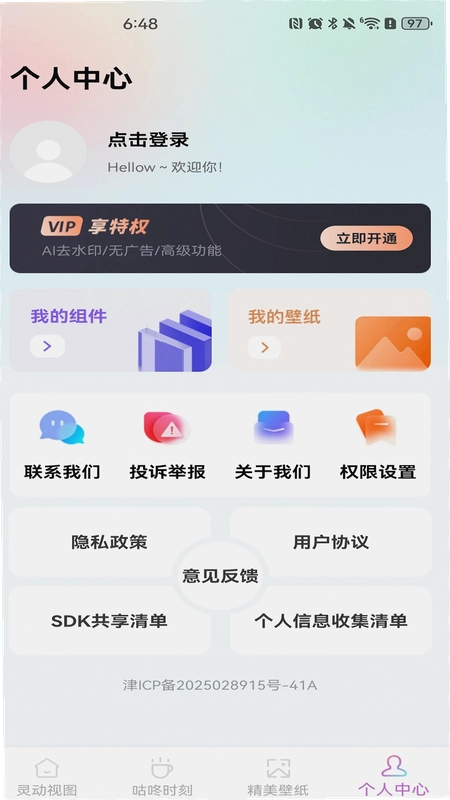Switch to the 精美壁纸 tab
Image resolution: width=450 pixels, height=800 pixels.
[278, 778]
